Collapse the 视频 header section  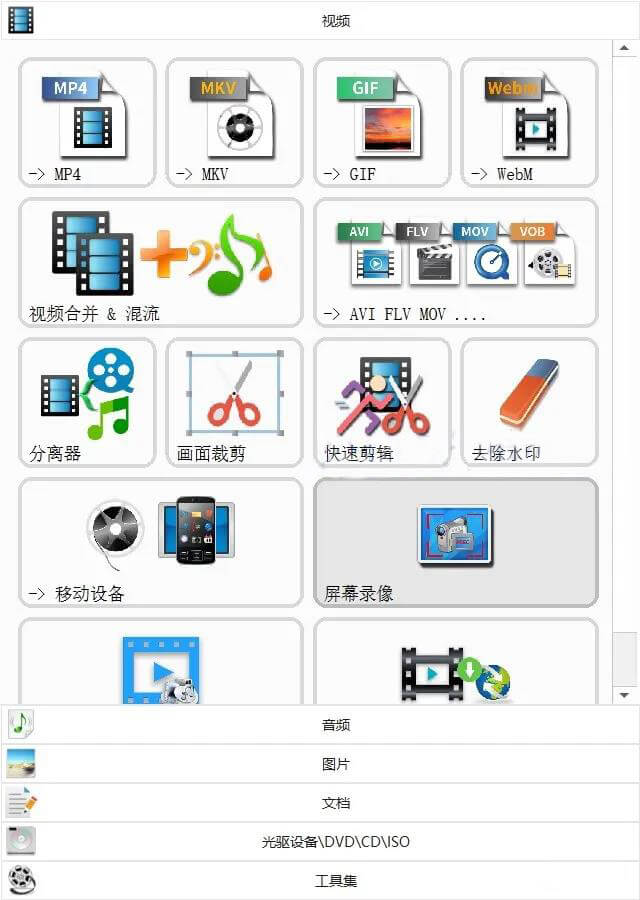tap(320, 20)
